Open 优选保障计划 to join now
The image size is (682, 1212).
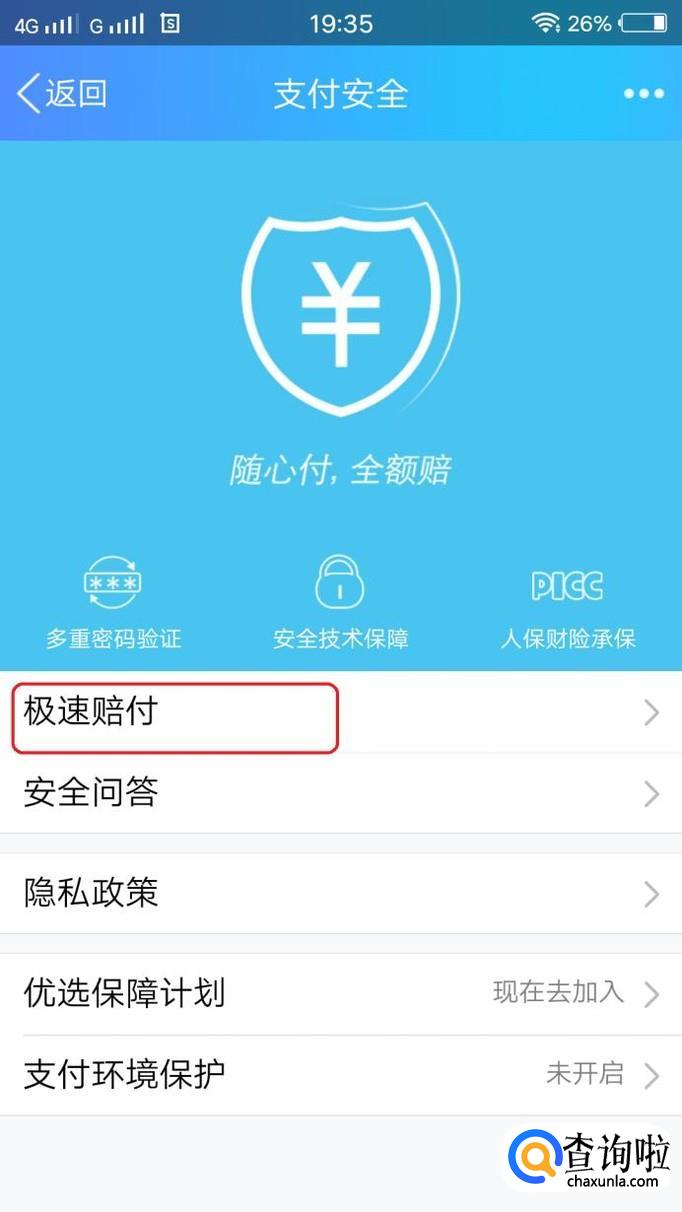coord(340,993)
